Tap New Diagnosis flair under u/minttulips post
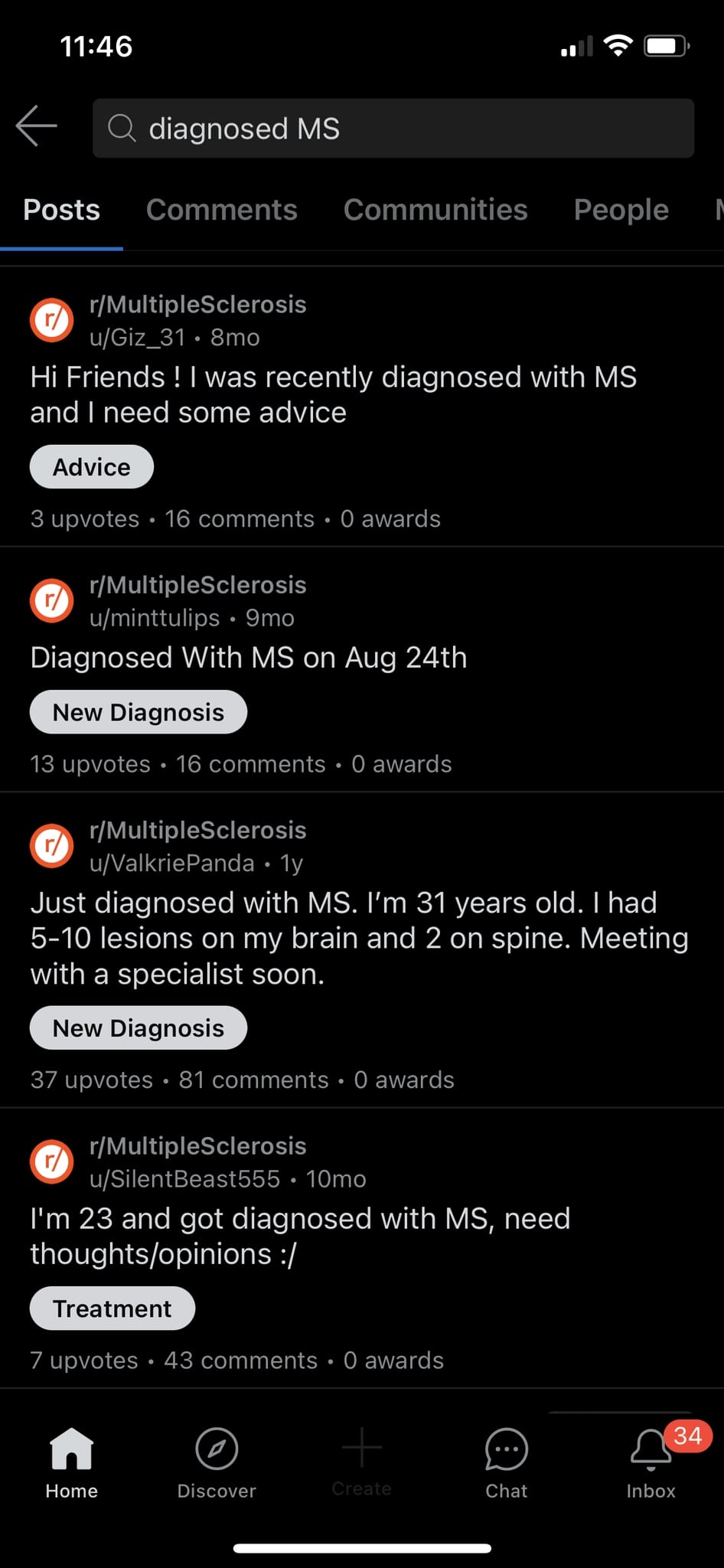This screenshot has width=724, height=1568. pyautogui.click(x=139, y=712)
